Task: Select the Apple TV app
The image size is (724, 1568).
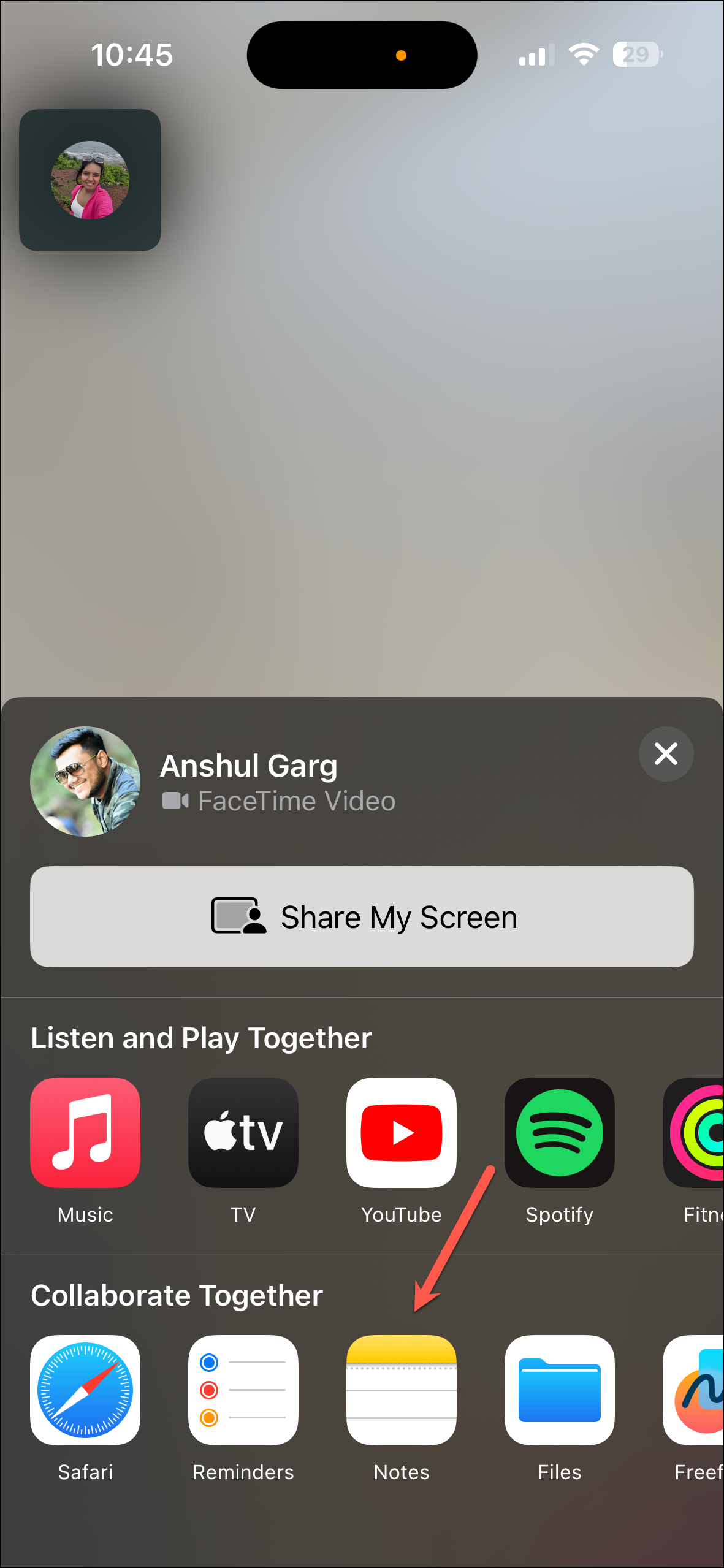Action: [243, 1132]
